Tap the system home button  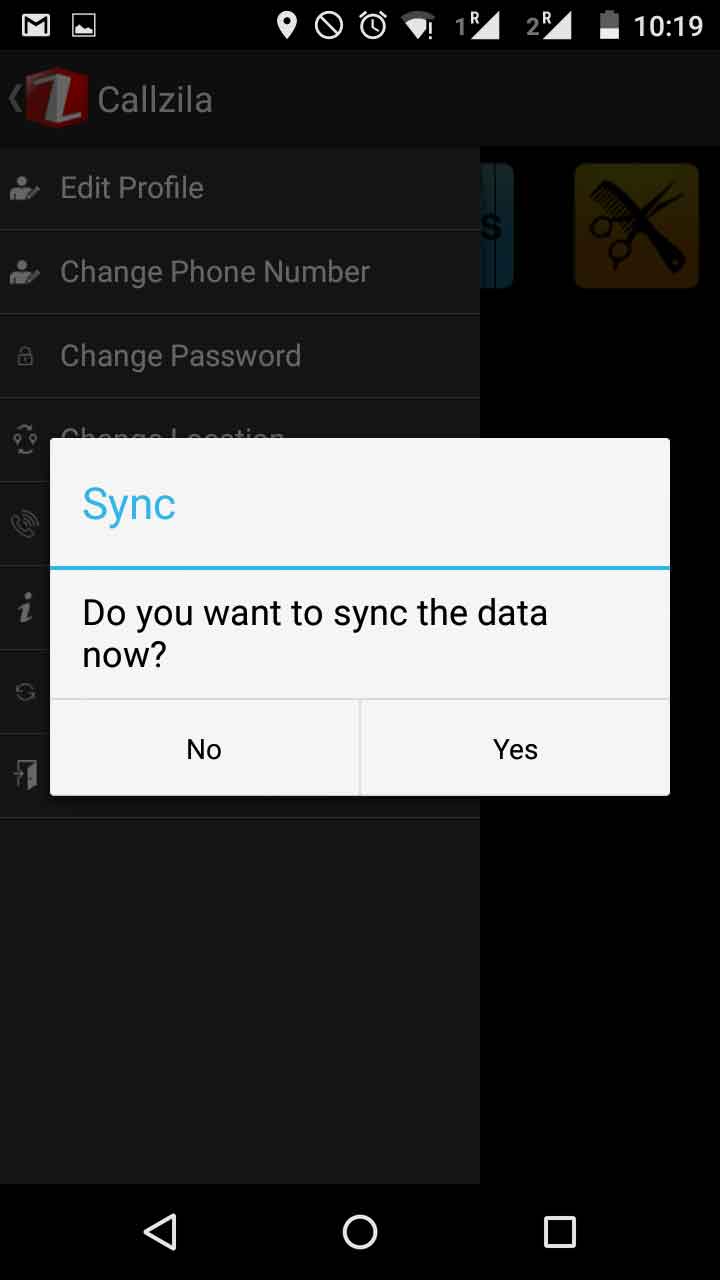[360, 1232]
